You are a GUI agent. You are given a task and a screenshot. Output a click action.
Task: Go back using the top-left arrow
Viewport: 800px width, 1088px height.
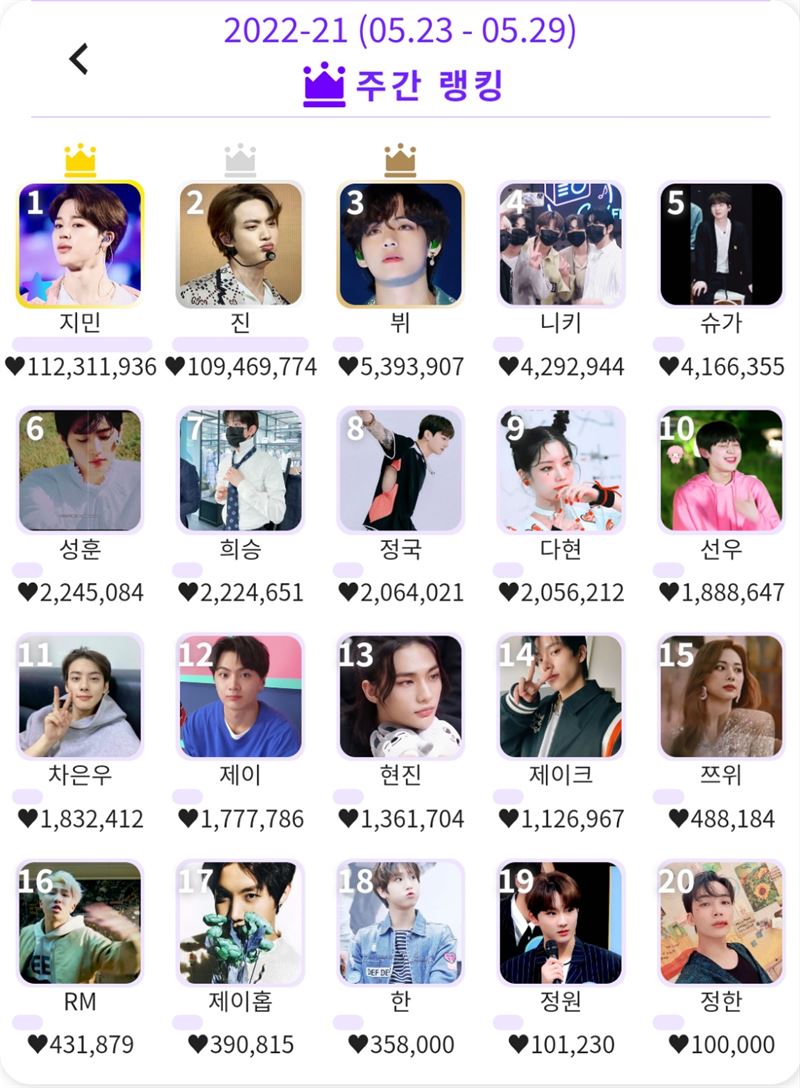point(79,59)
